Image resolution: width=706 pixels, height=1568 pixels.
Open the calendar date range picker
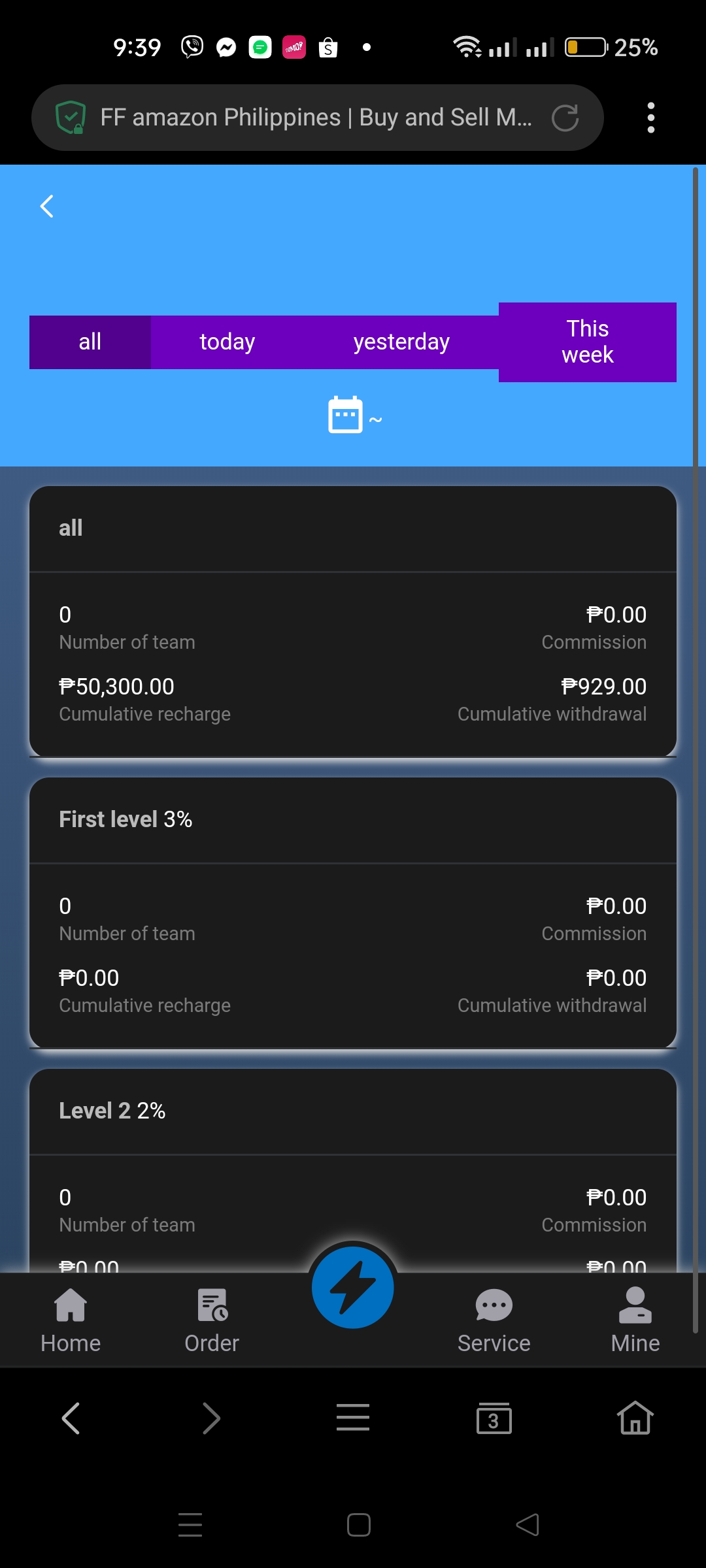tap(345, 415)
